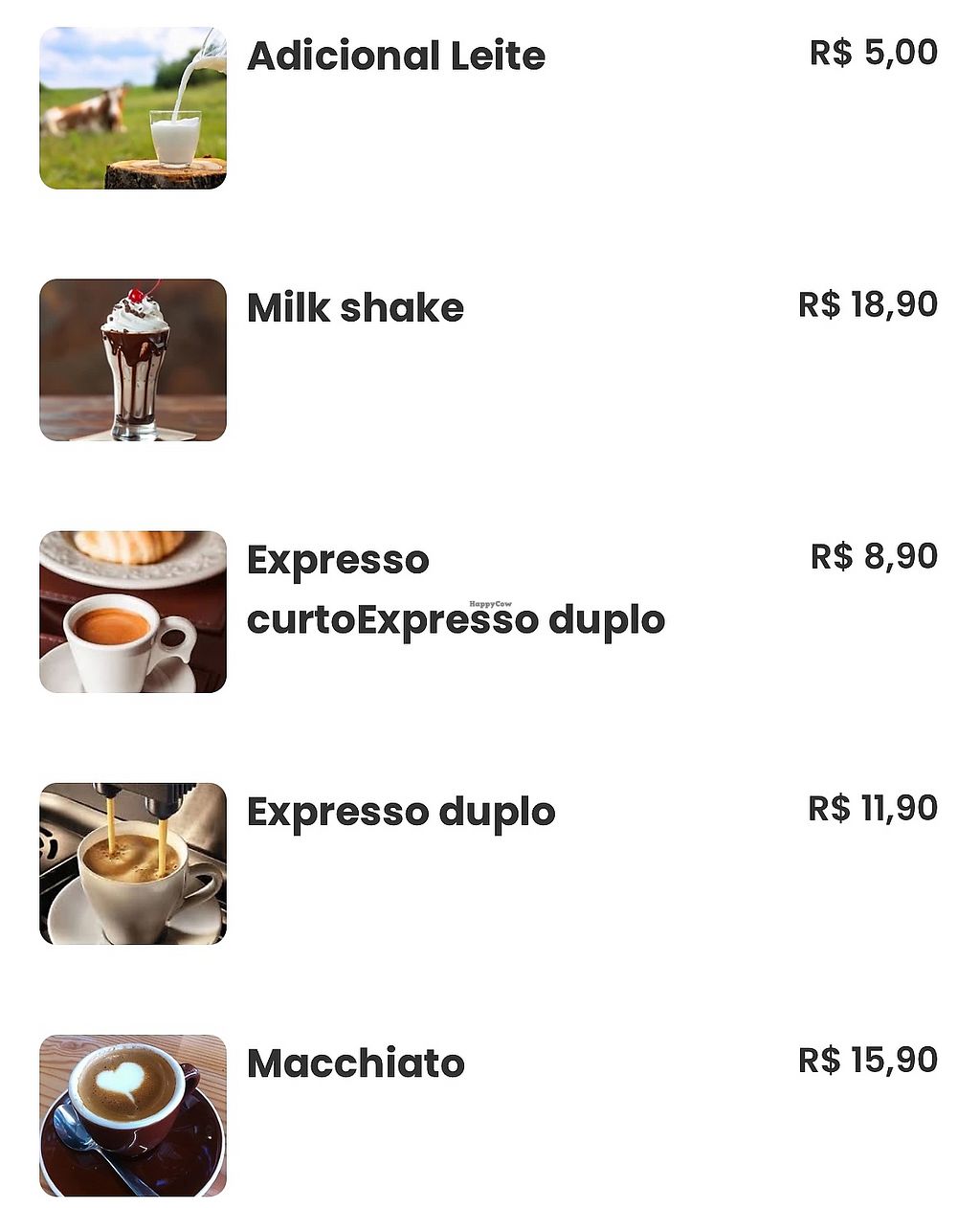Screen dimensions: 980x1208
Task: Choose Expresso duplo priced R$ 11,90
Action: coord(401,813)
